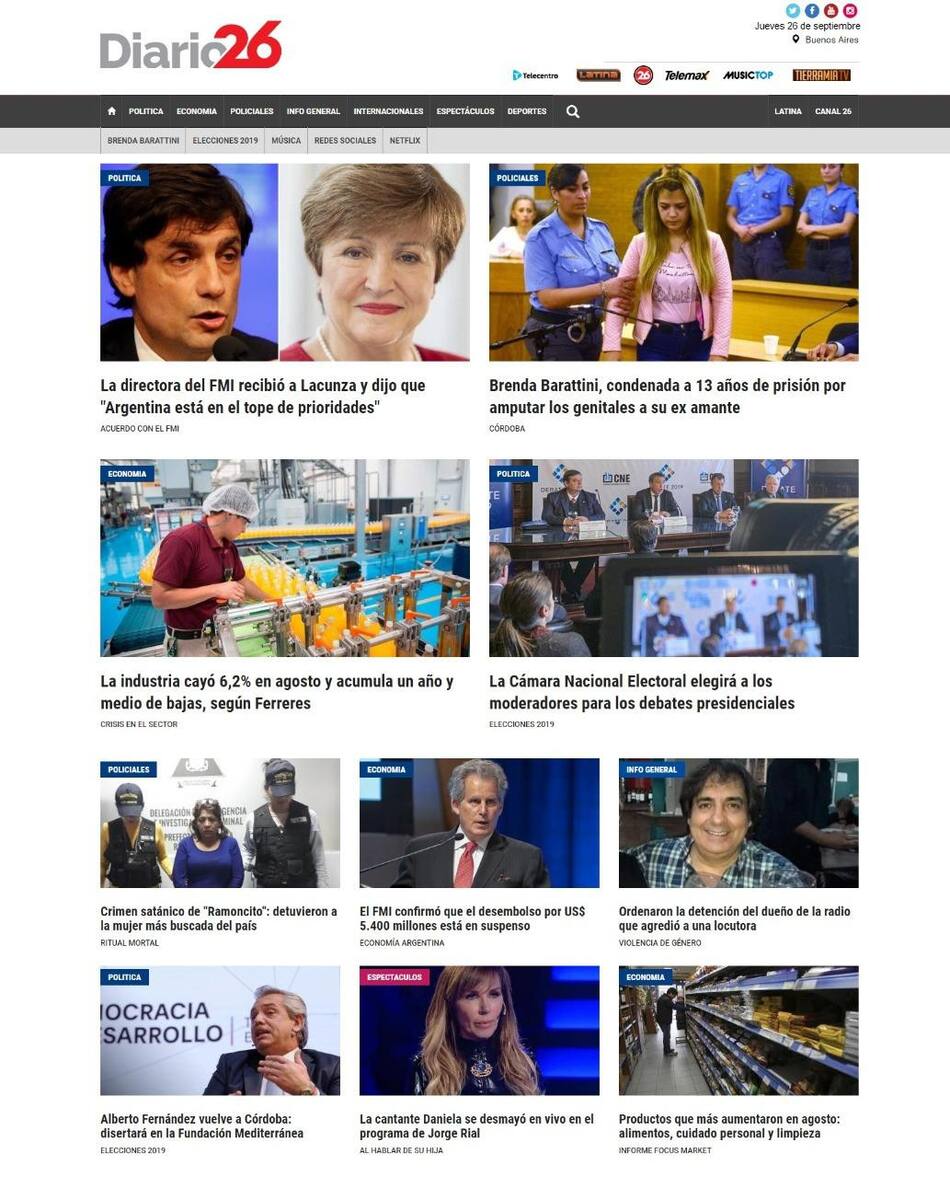Open the Telemax channel logo
950x1177 pixels.
[687, 74]
